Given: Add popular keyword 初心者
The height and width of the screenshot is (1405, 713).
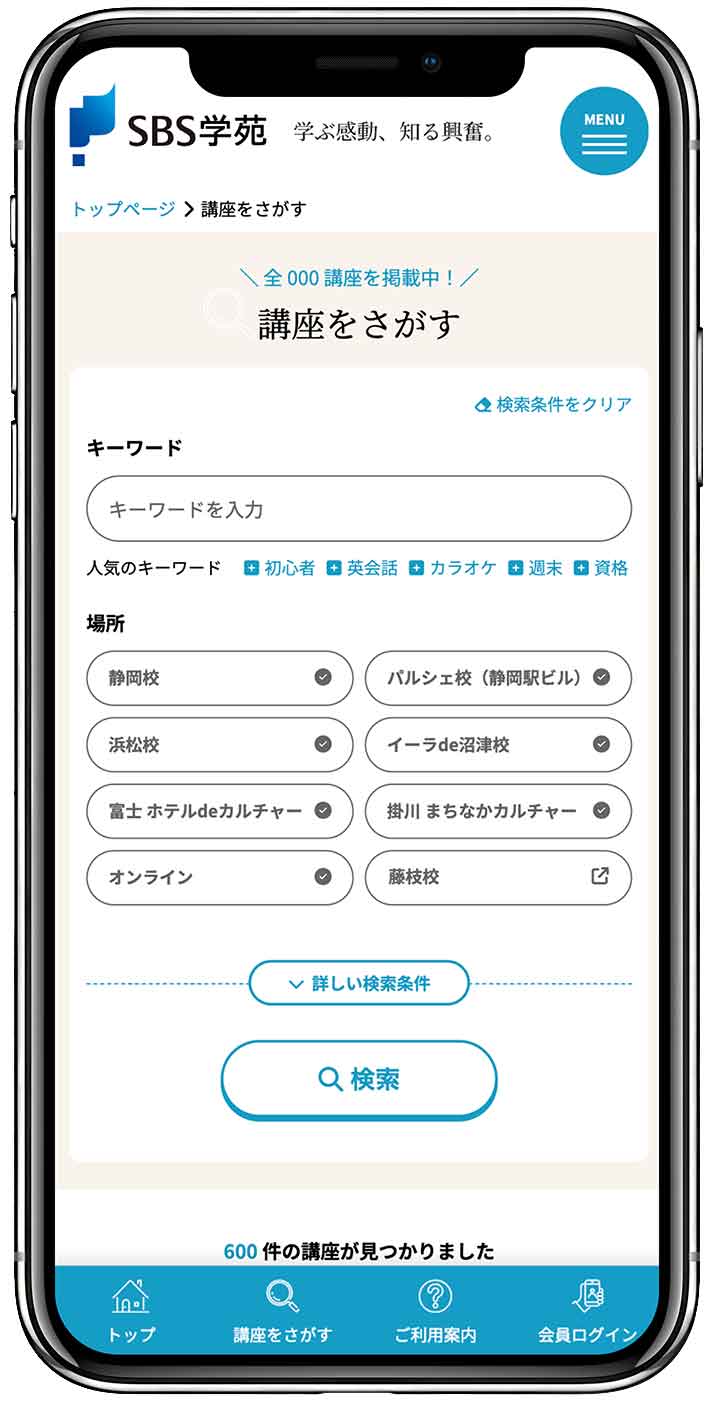Looking at the screenshot, I should [x=280, y=568].
